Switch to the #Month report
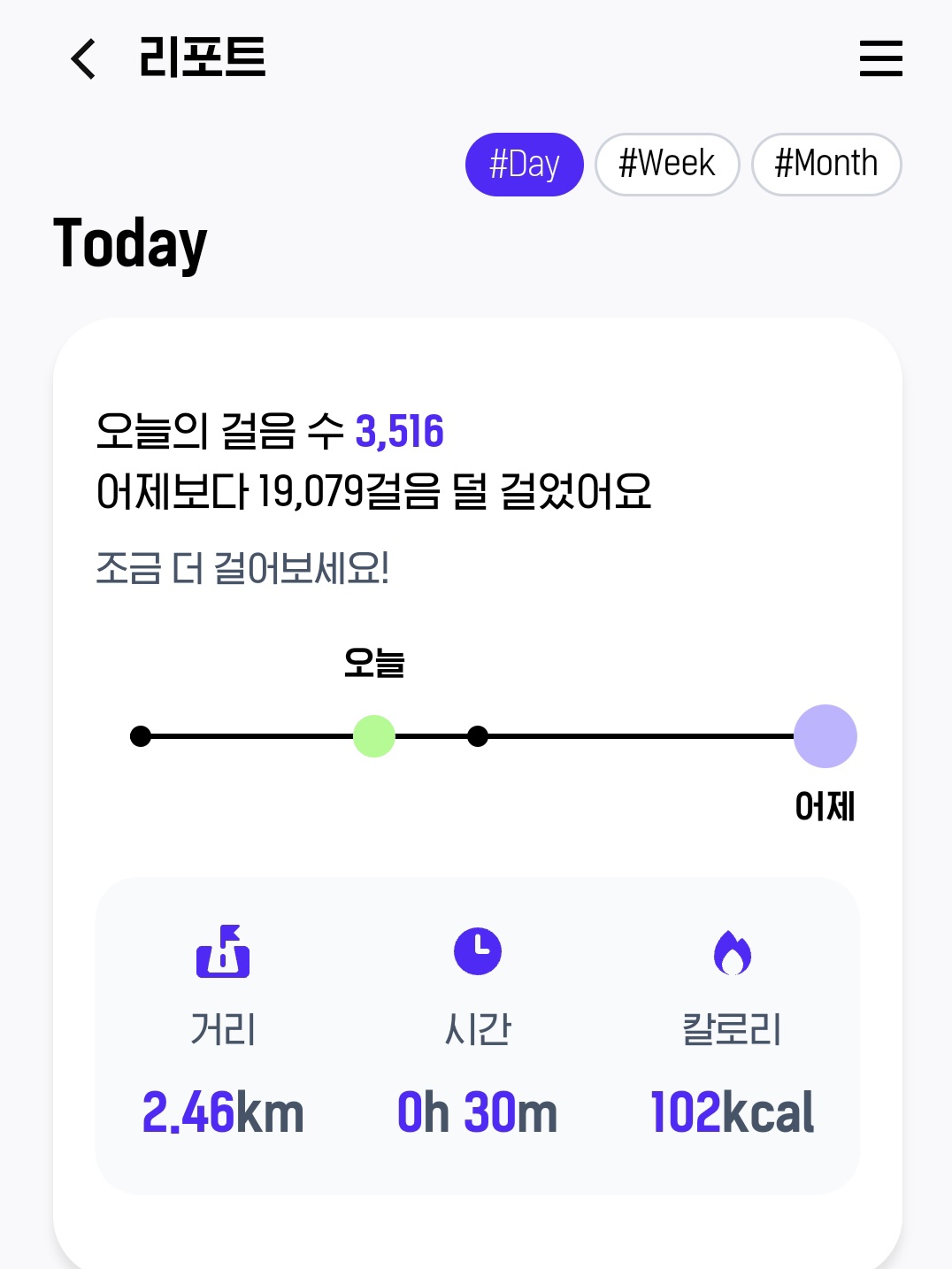The height and width of the screenshot is (1269, 952). coord(825,165)
